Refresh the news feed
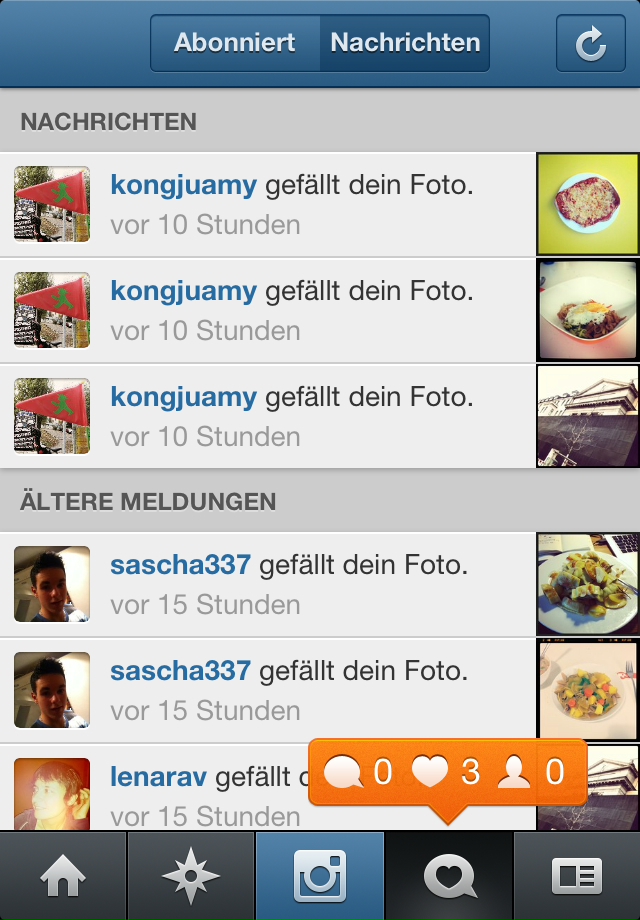This screenshot has height=920, width=640. 590,43
